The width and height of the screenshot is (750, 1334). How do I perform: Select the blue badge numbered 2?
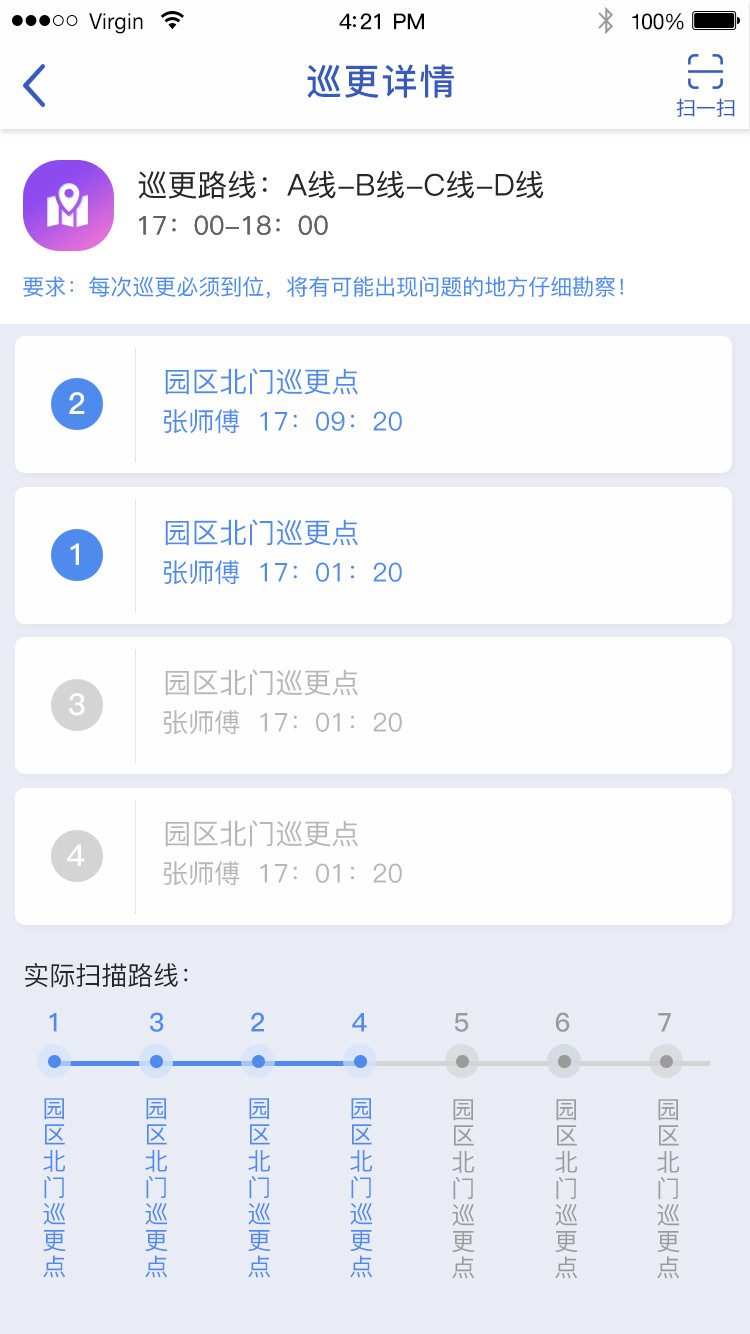[x=77, y=403]
